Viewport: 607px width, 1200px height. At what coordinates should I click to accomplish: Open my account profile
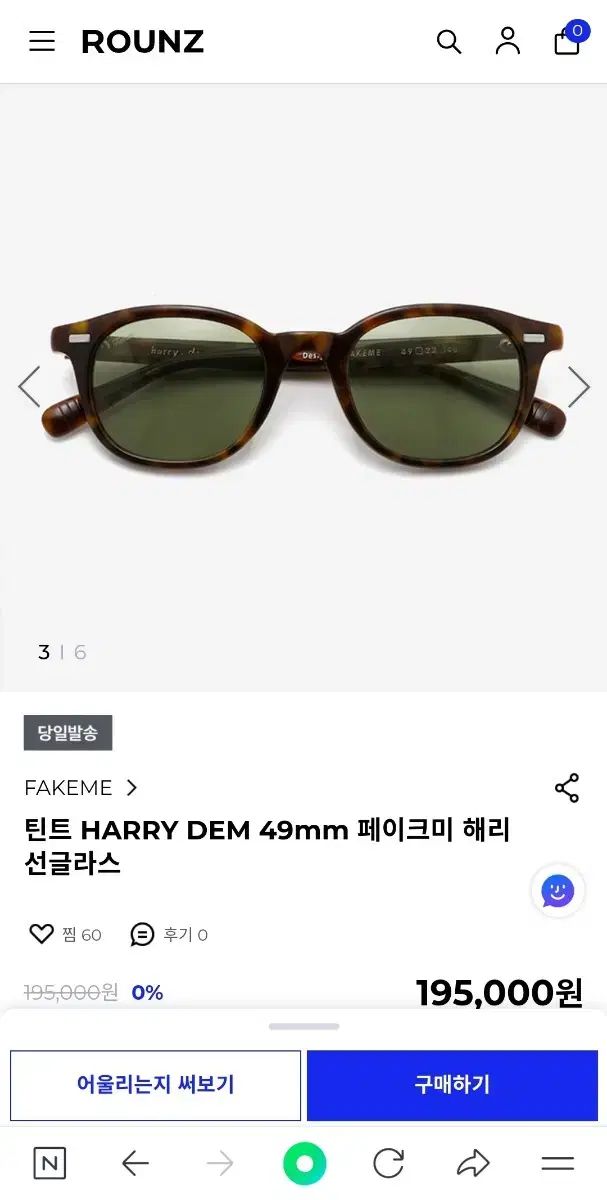click(508, 41)
